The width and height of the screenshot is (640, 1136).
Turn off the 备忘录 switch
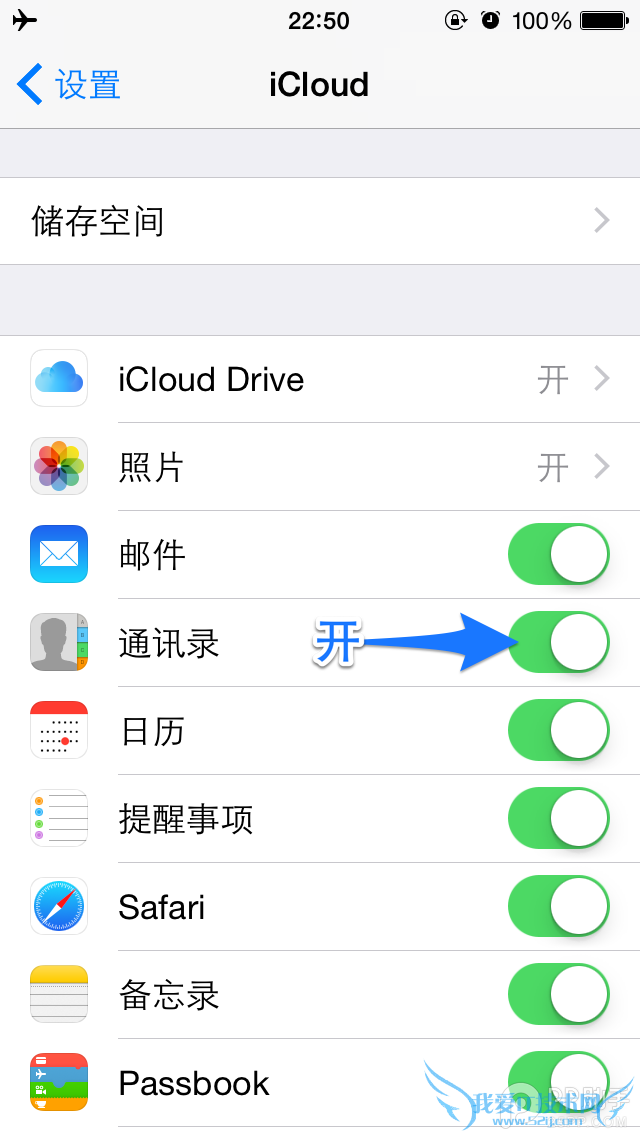559,994
